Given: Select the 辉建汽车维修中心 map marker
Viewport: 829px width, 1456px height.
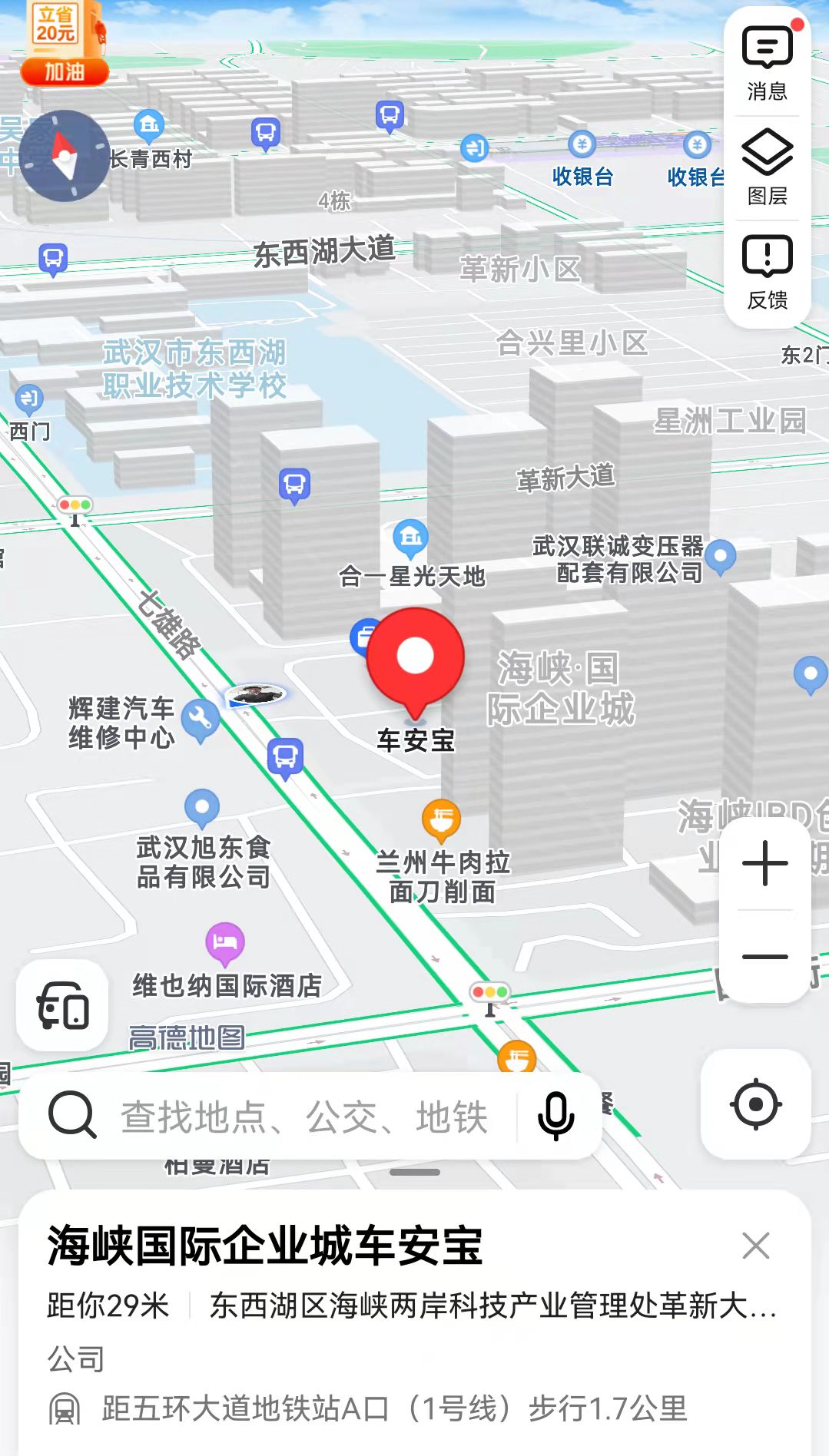Looking at the screenshot, I should click(201, 720).
